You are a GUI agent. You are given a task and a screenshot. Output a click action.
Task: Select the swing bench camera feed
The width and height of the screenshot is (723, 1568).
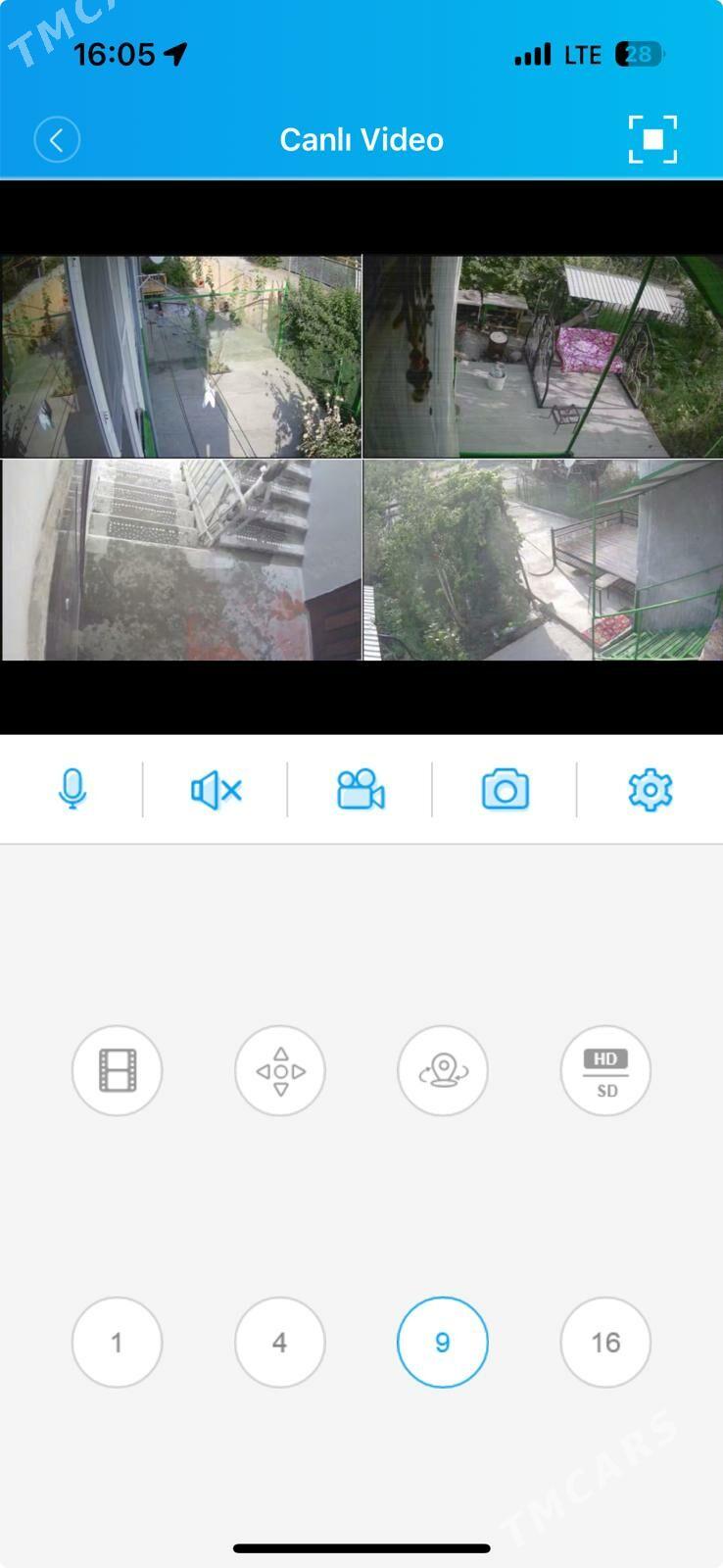click(x=543, y=357)
